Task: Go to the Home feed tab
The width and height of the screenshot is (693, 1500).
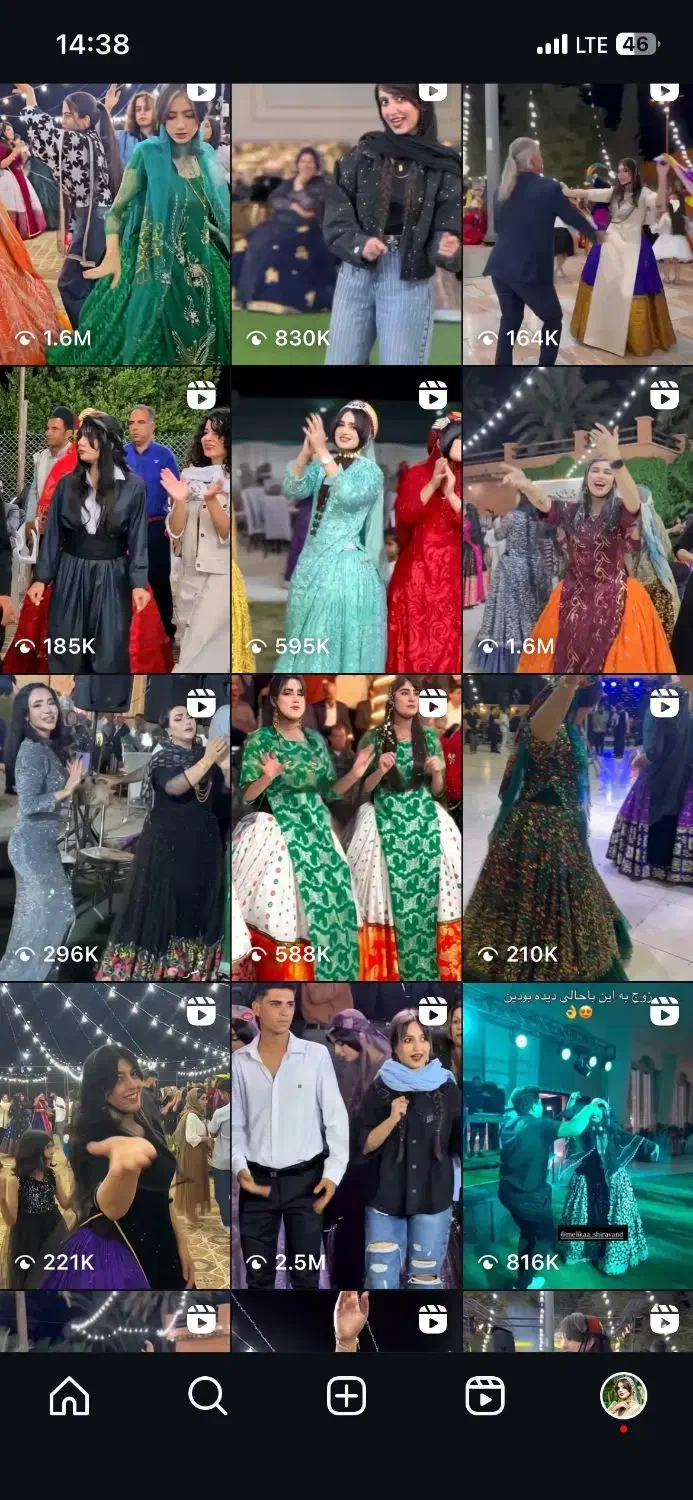Action: coord(69,1396)
